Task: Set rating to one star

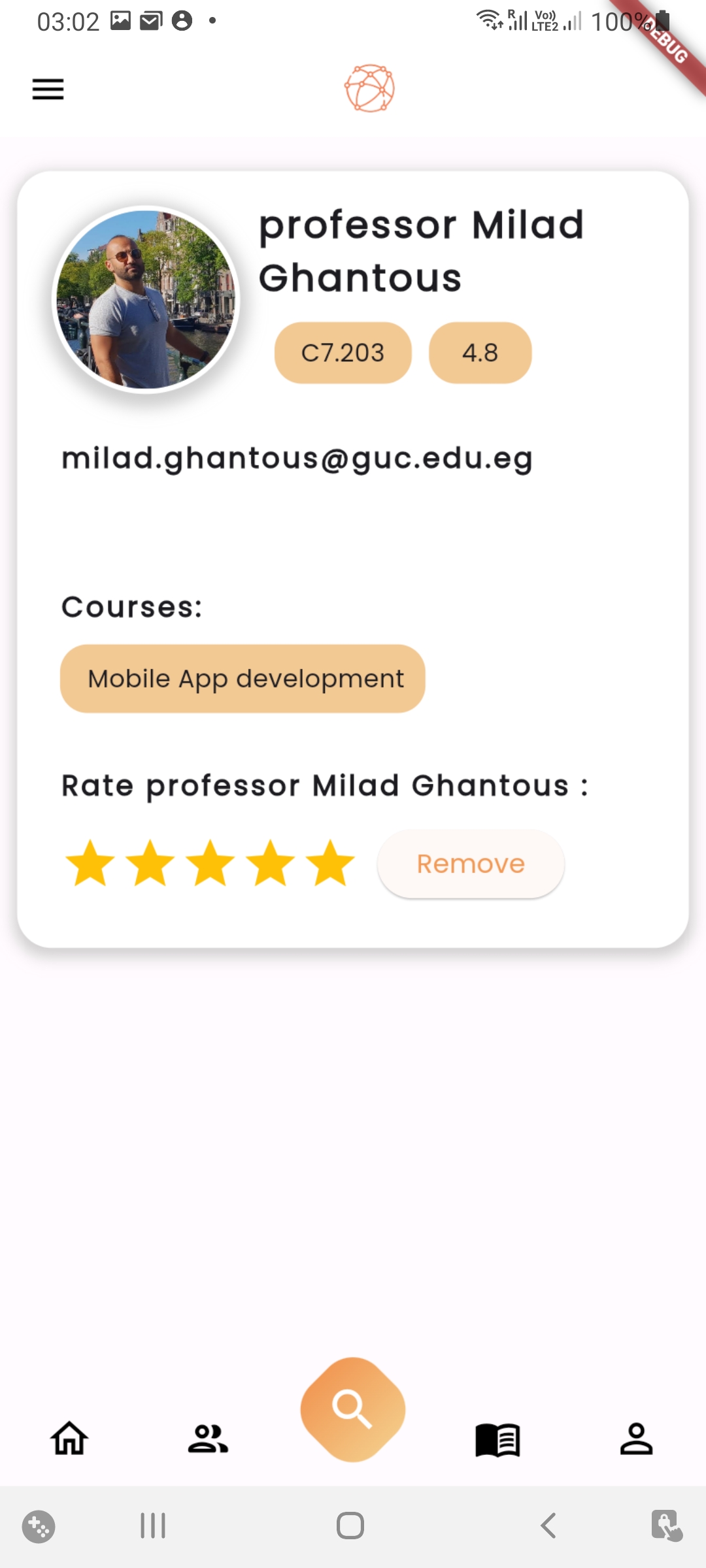Action: 90,864
